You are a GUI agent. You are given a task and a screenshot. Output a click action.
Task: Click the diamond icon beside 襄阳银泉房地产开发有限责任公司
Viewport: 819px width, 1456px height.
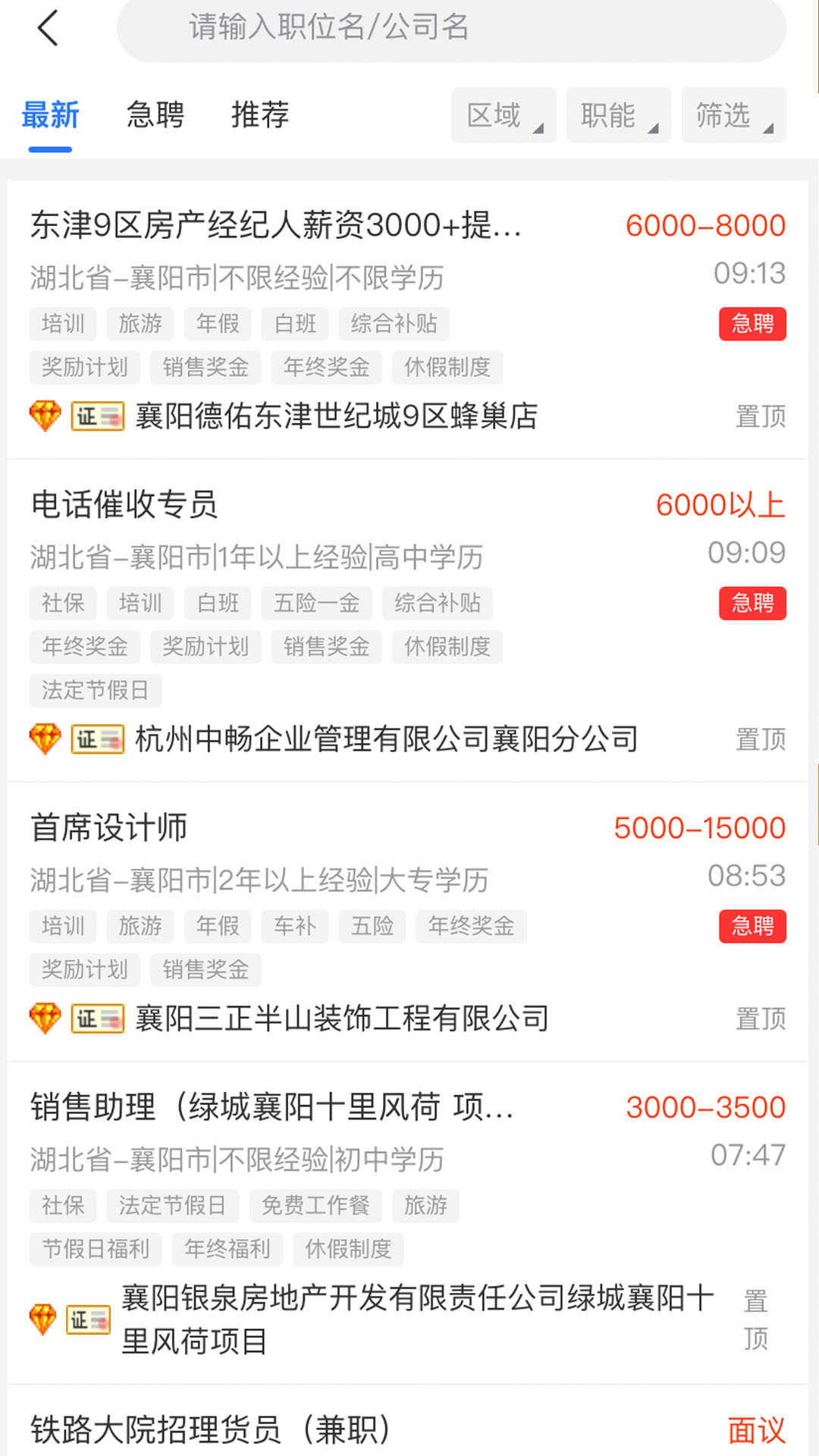(x=45, y=1313)
